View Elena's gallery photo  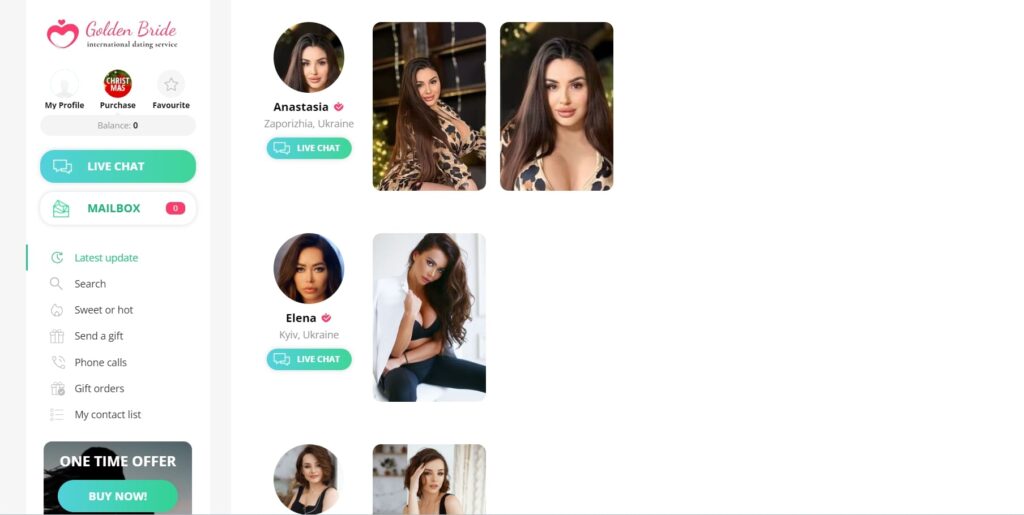(429, 317)
